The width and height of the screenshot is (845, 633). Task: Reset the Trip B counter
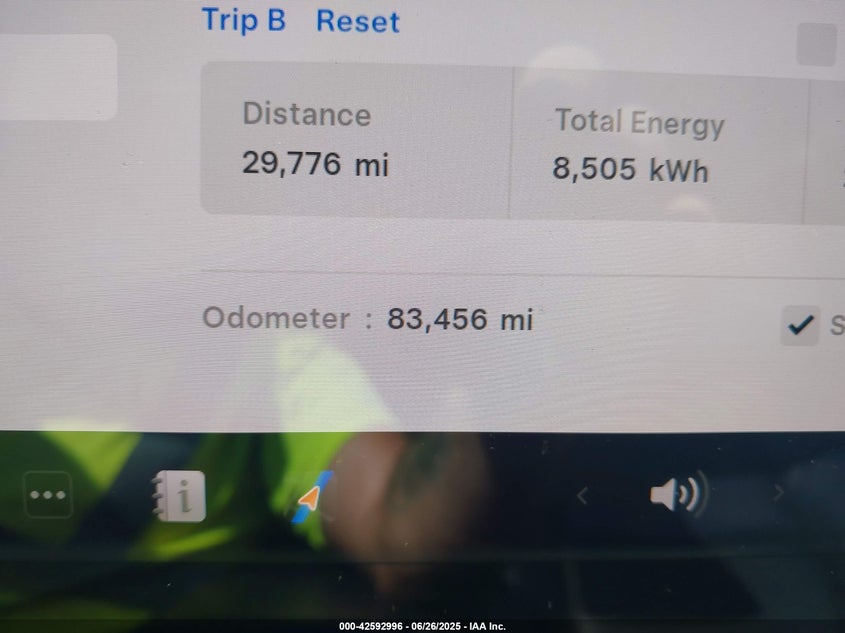(357, 21)
